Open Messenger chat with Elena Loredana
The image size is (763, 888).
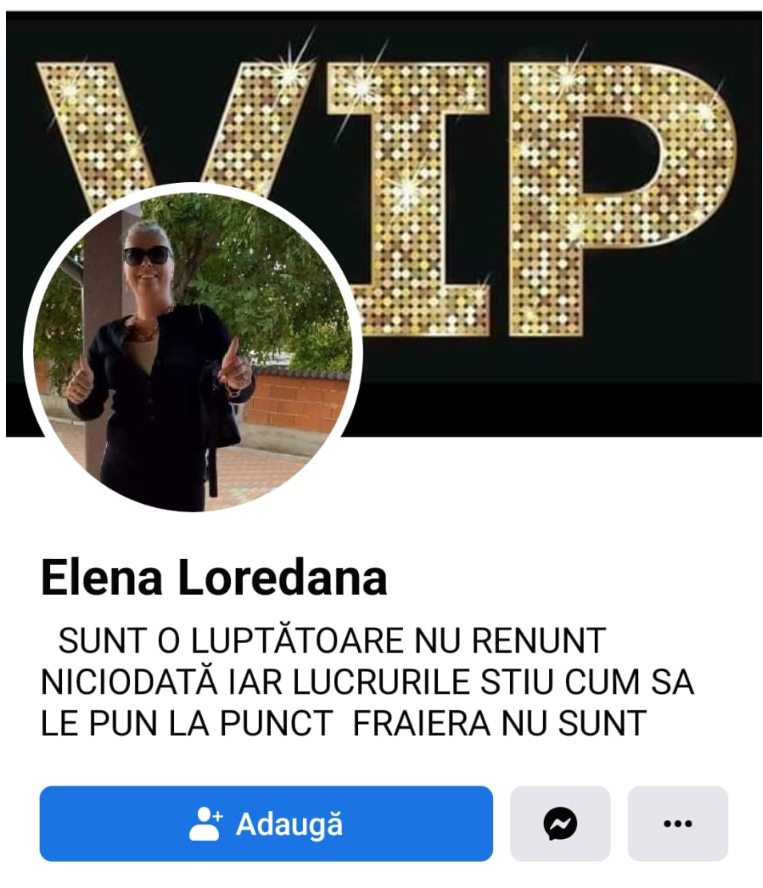(560, 824)
